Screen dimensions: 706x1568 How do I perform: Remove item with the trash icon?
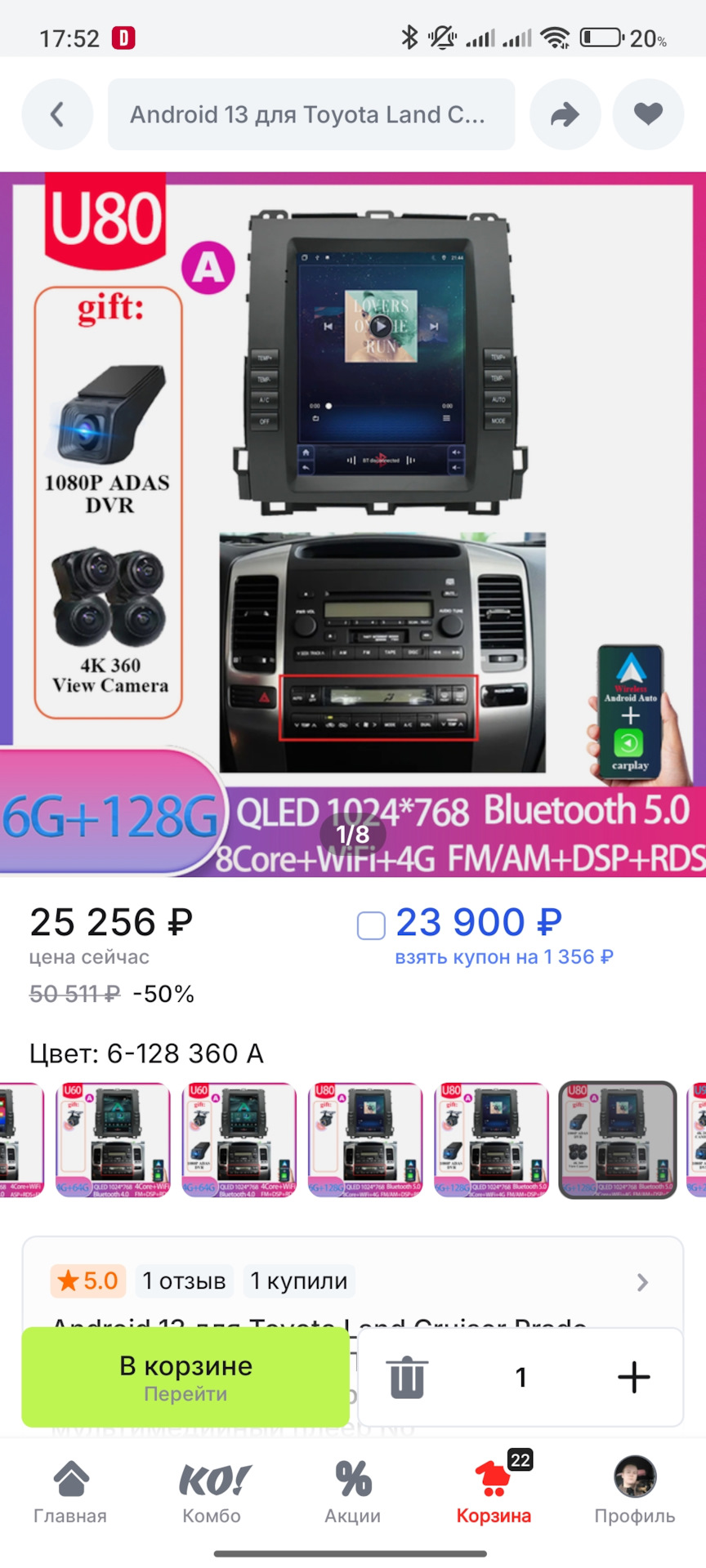tap(407, 1378)
